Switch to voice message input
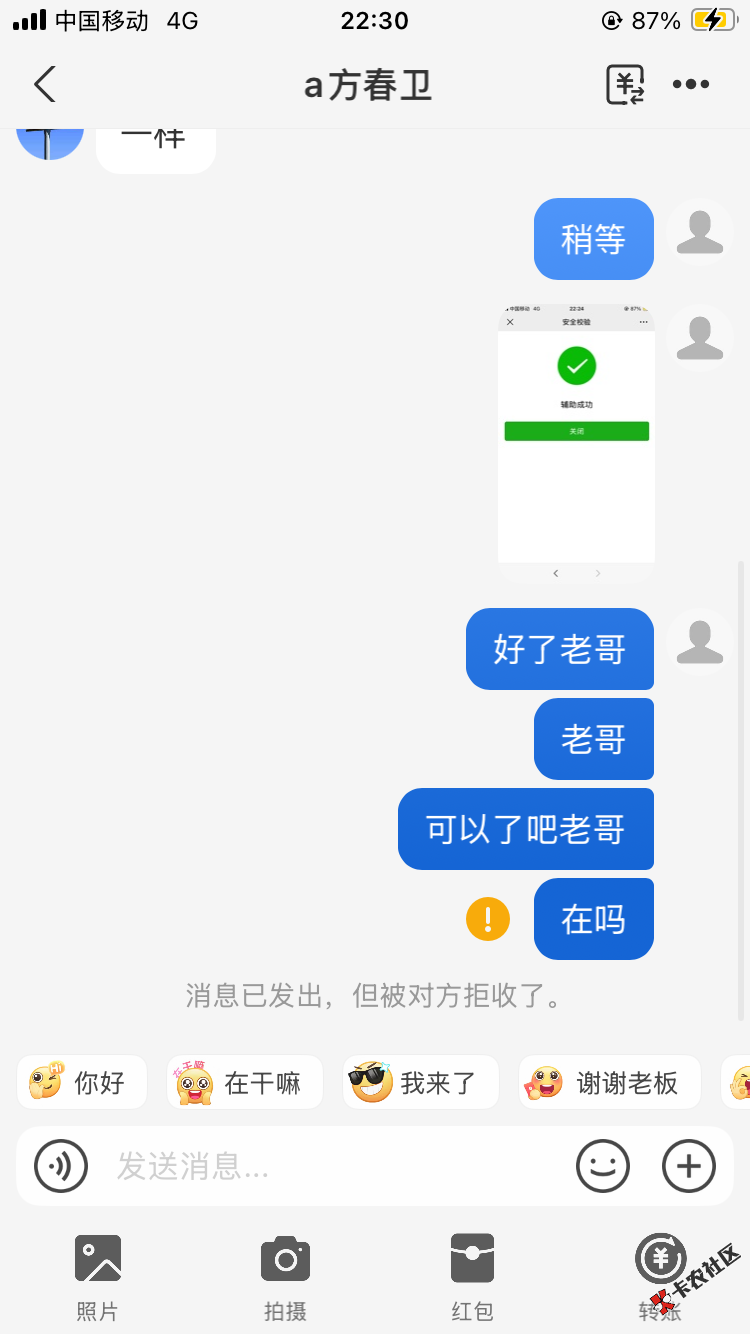The width and height of the screenshot is (750, 1334). coord(61,1166)
